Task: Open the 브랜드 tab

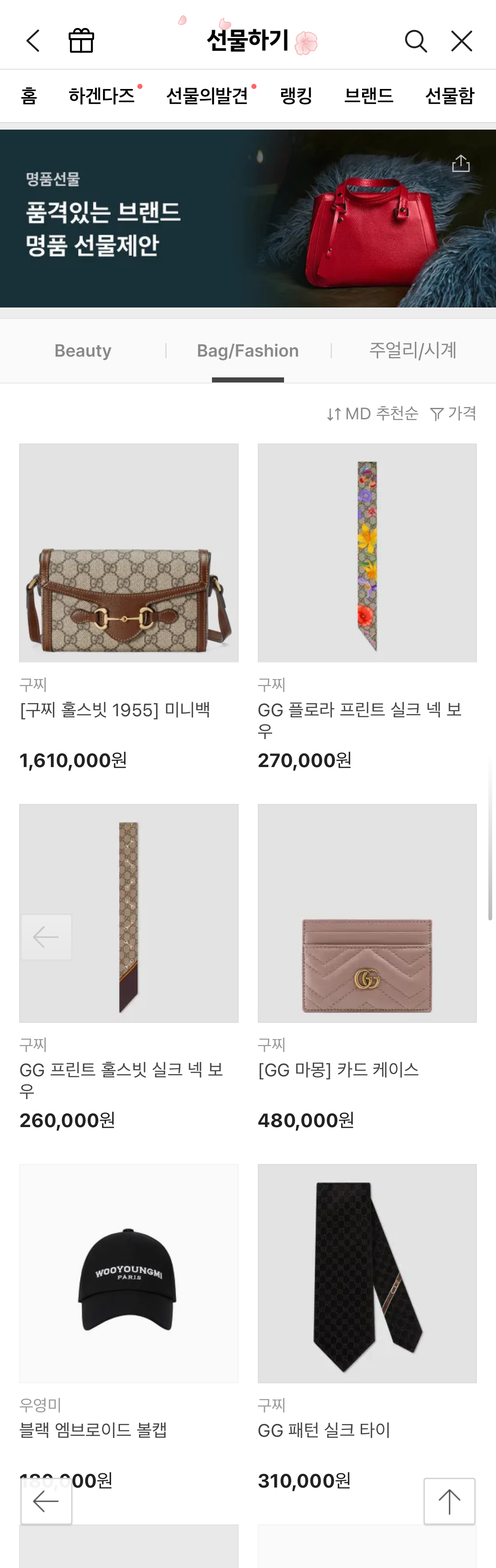Action: pyautogui.click(x=369, y=96)
